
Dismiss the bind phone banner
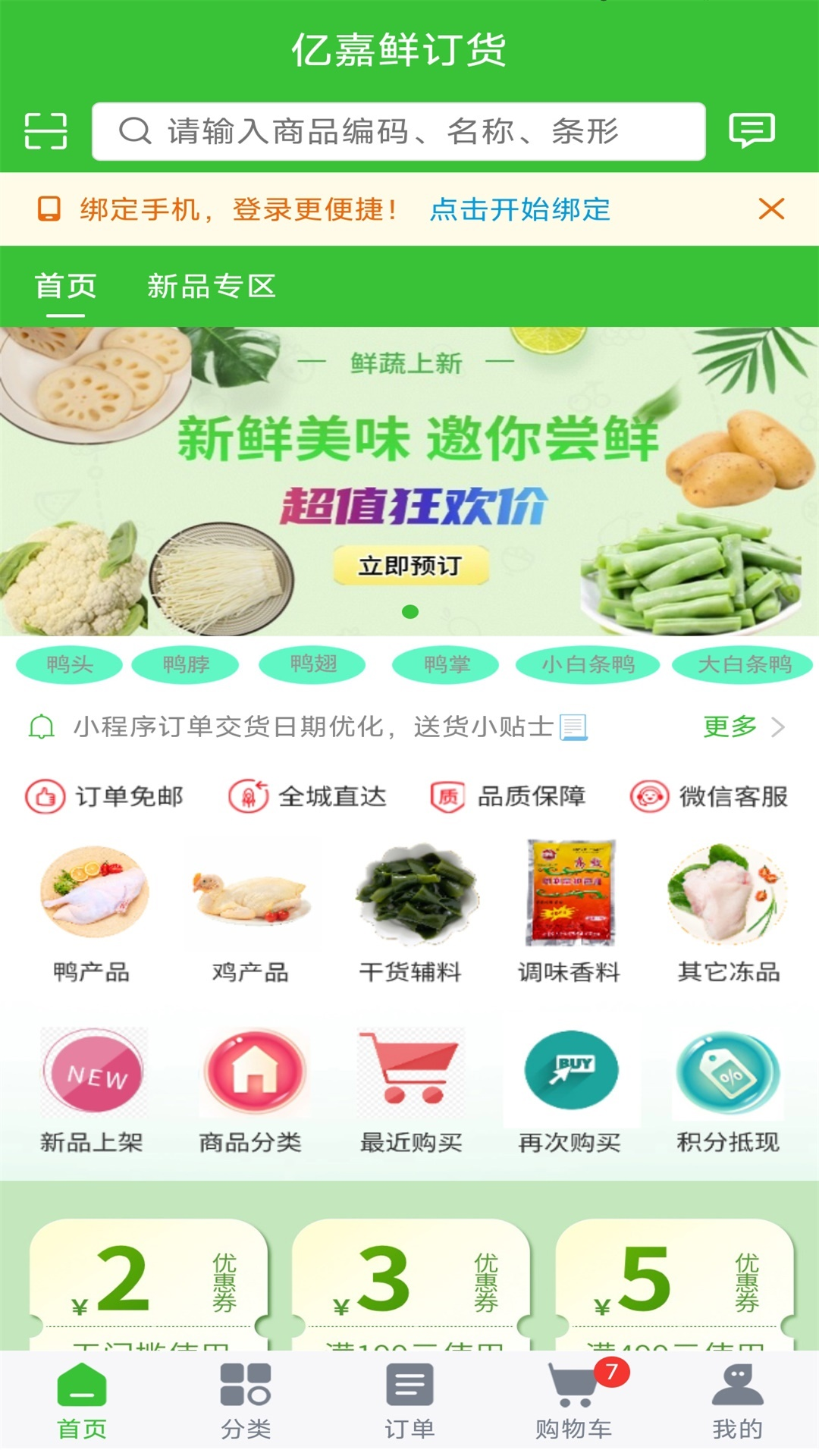coord(771,209)
